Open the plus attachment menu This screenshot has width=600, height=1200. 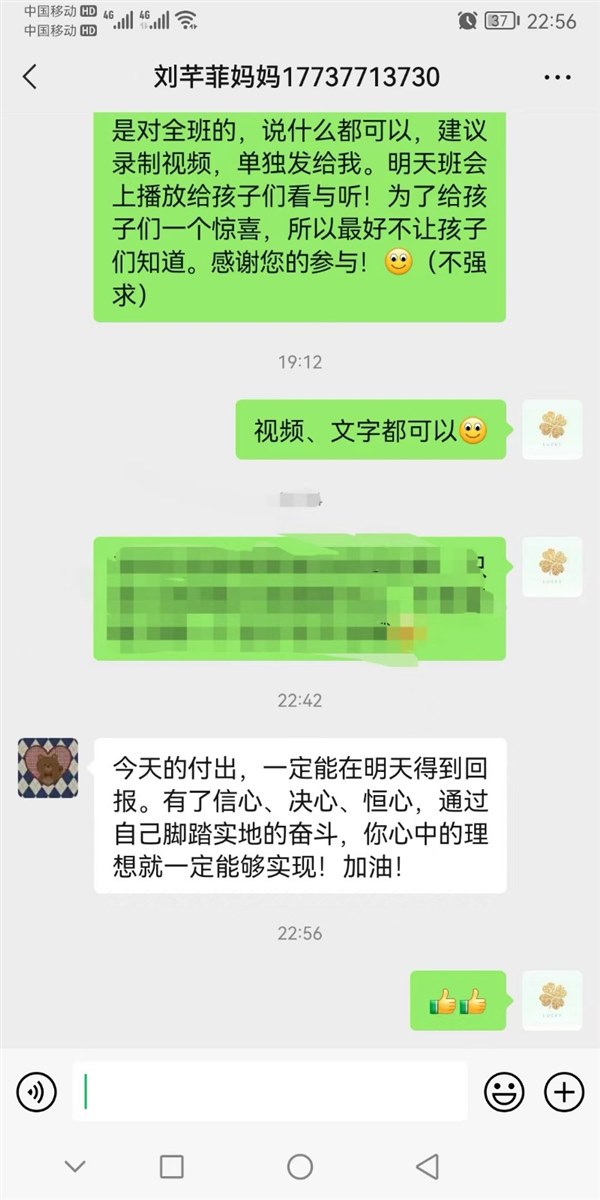[564, 1092]
